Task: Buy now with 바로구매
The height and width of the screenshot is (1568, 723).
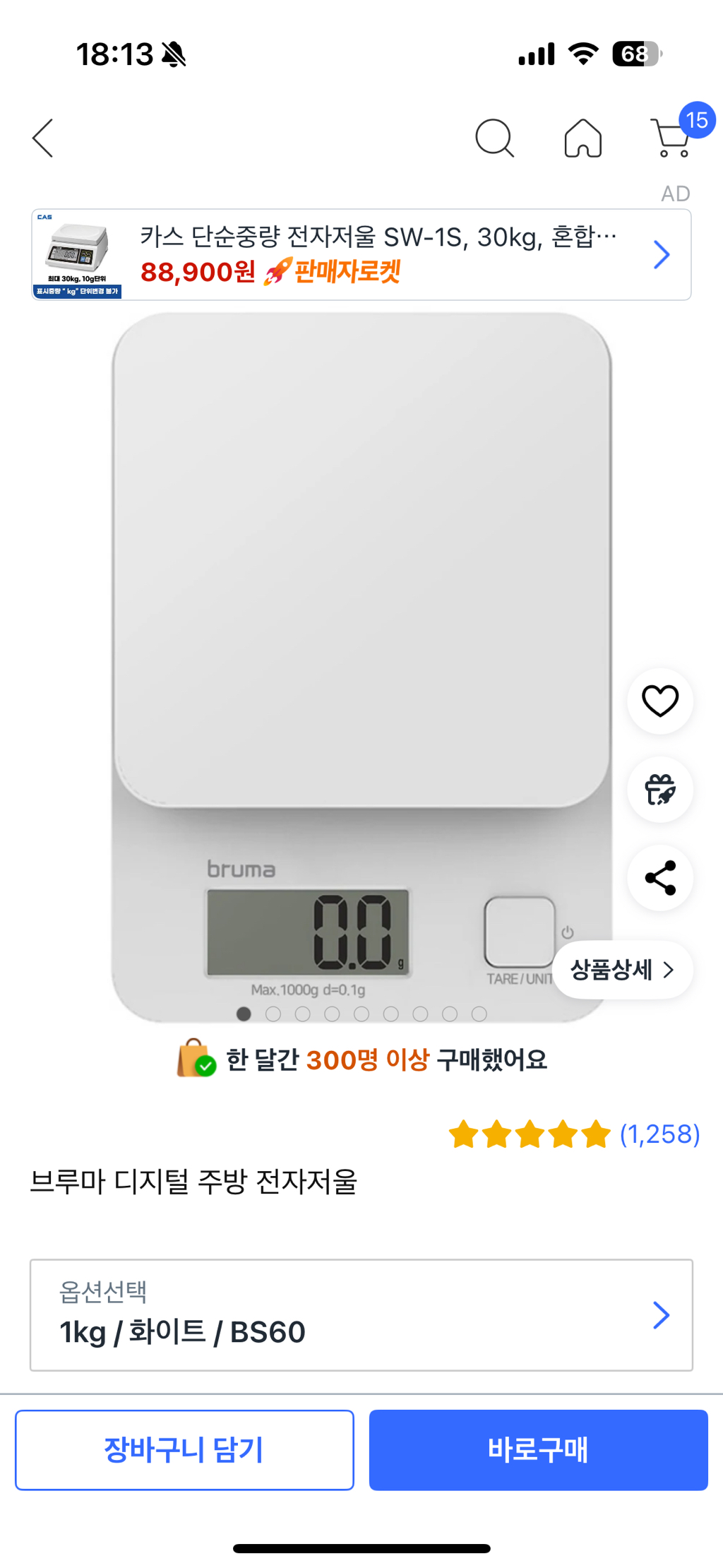Action: point(538,1450)
